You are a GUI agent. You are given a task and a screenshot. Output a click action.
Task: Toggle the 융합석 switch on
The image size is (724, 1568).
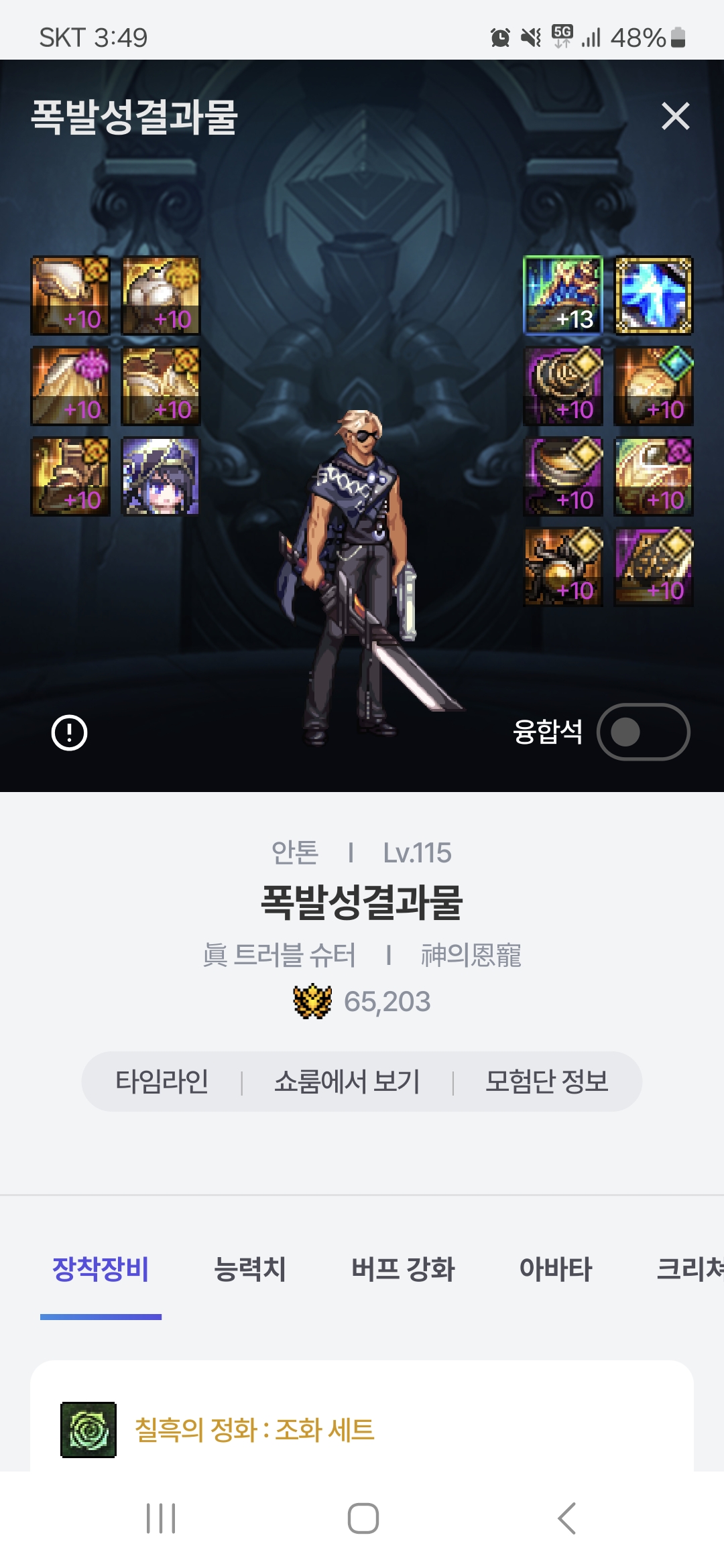(x=643, y=732)
